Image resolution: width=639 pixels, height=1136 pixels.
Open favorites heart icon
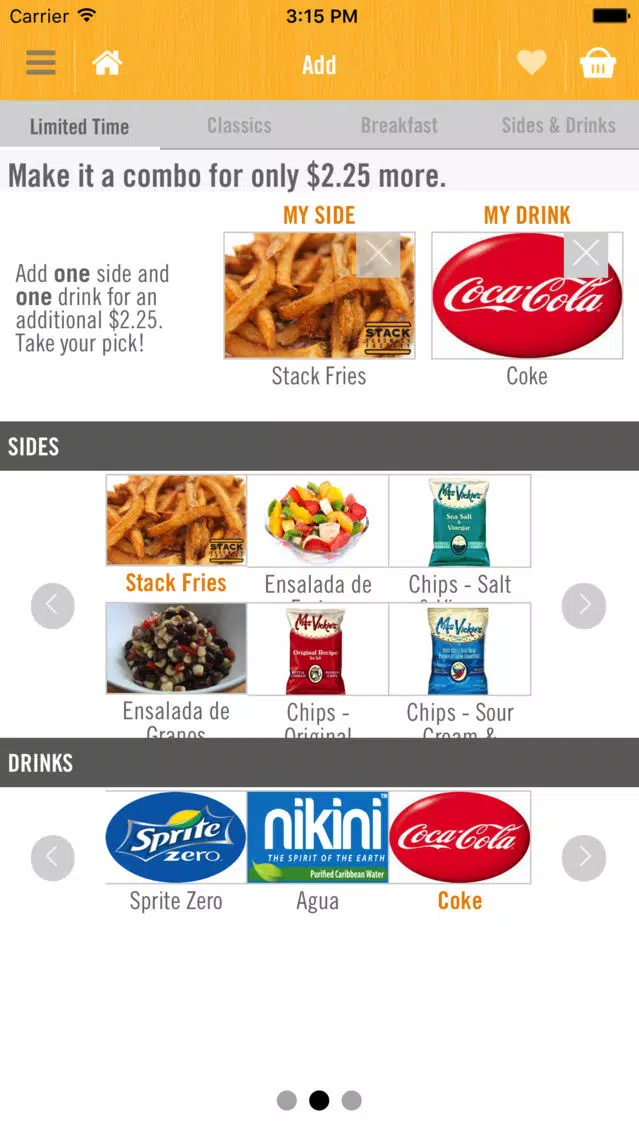tap(531, 64)
